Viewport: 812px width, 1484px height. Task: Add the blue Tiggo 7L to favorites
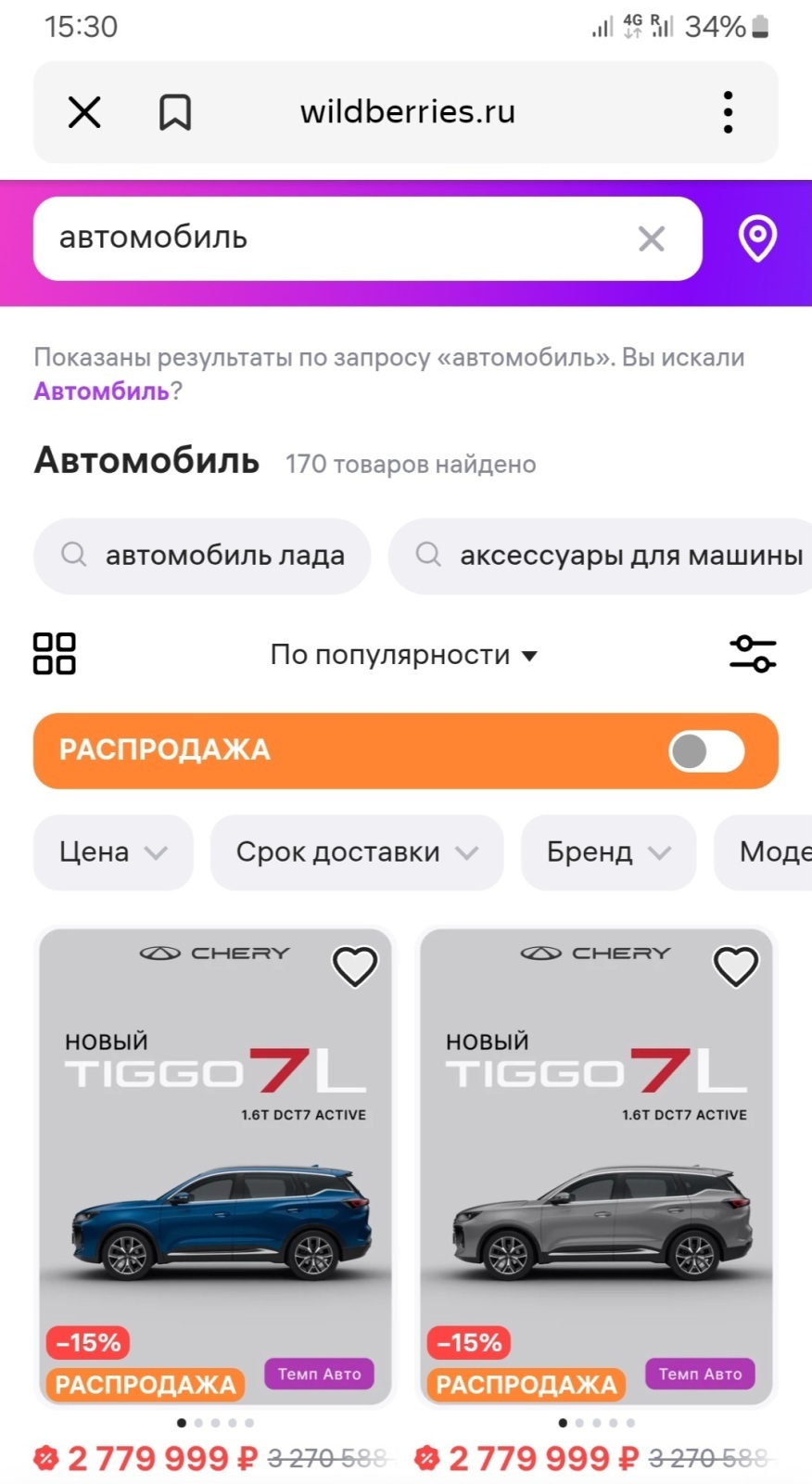coord(354,966)
